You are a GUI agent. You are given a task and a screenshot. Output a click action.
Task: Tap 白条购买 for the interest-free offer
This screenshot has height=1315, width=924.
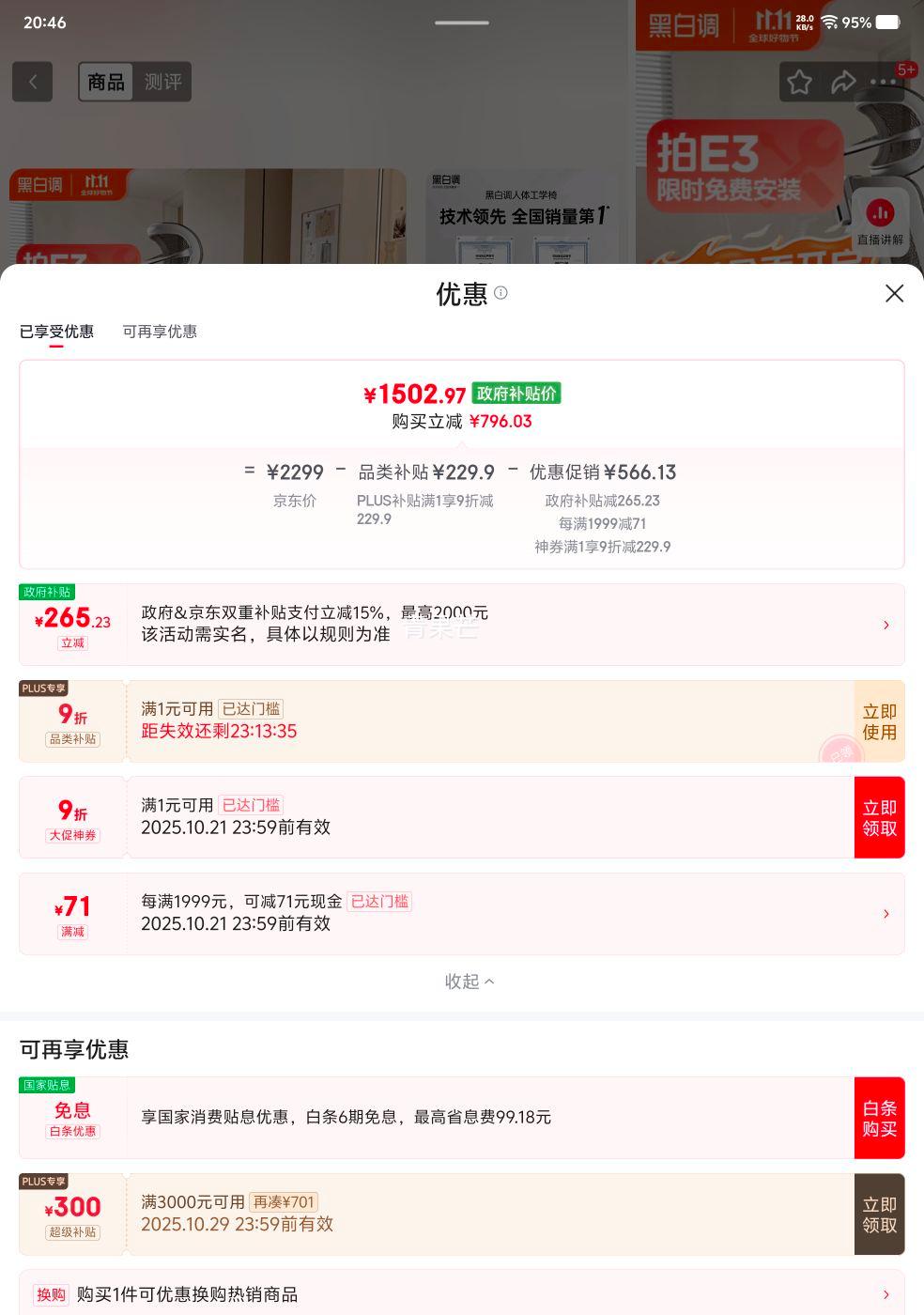pyautogui.click(x=879, y=1118)
